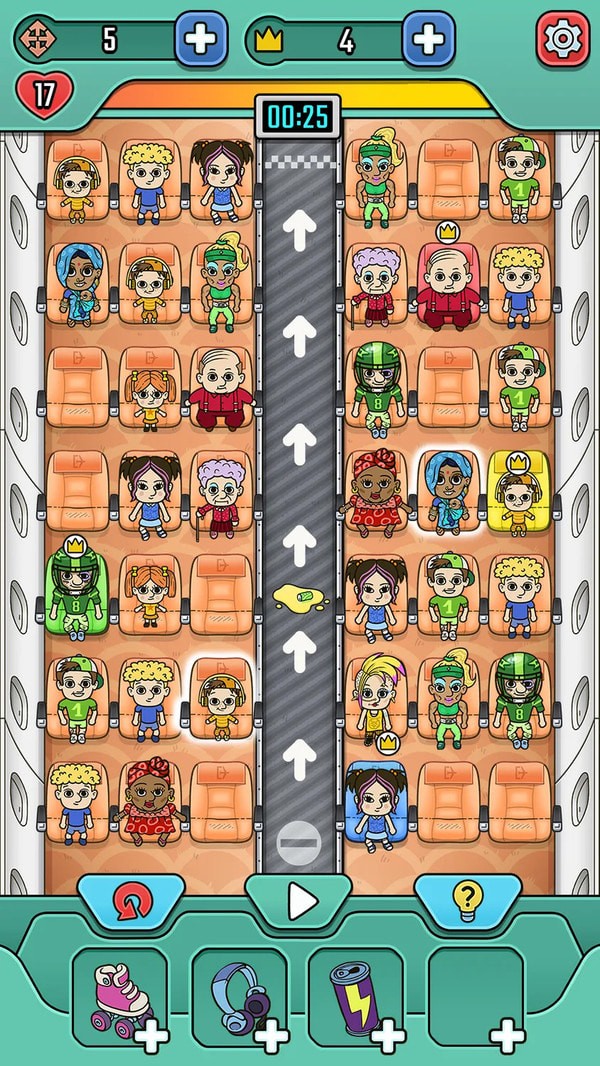This screenshot has width=600, height=1066.
Task: Select the crowned old man in red seat
Action: pos(447,282)
